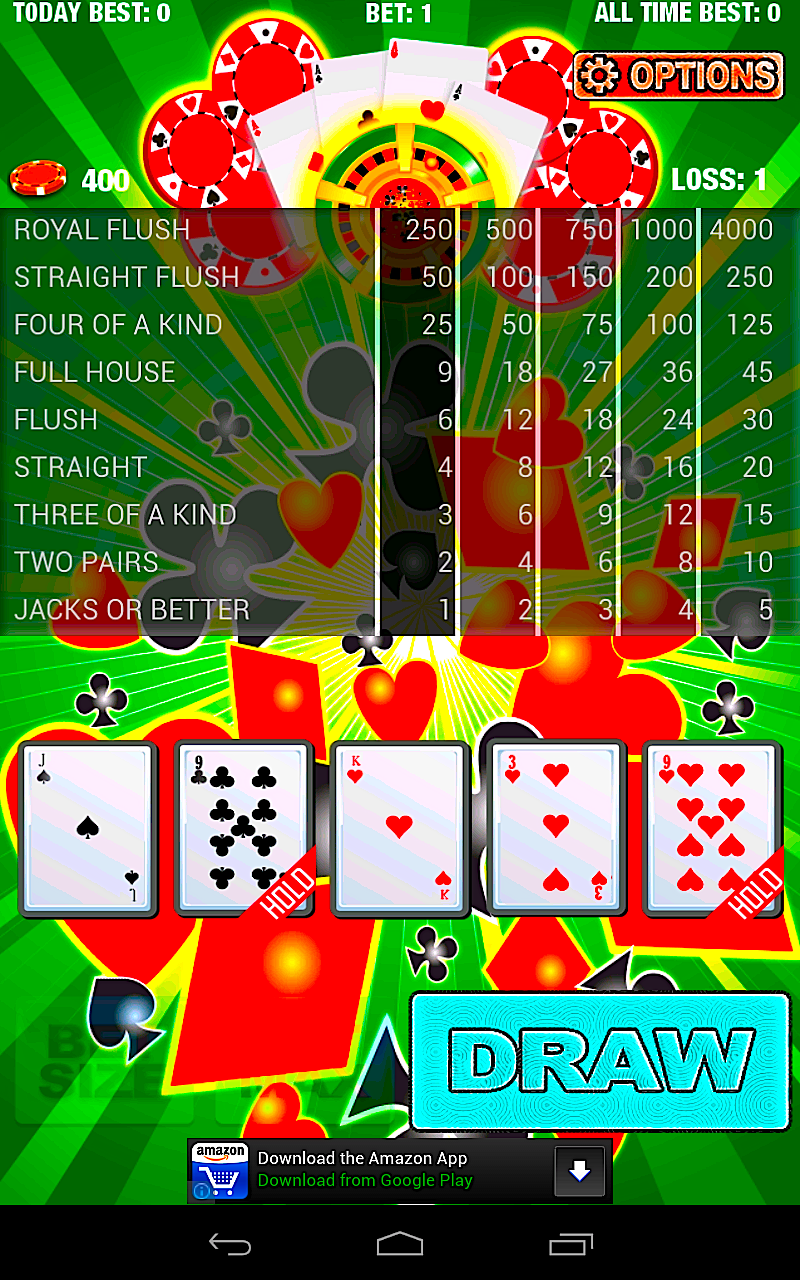Tap the DRAW button
800x1280 pixels.
(x=600, y=1060)
